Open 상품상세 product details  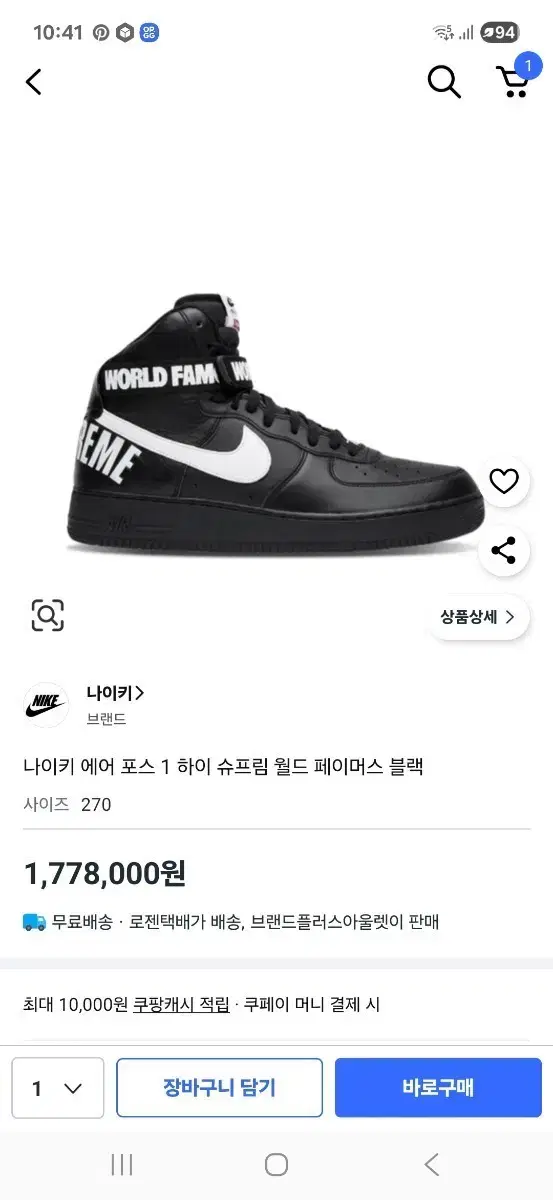click(x=478, y=617)
